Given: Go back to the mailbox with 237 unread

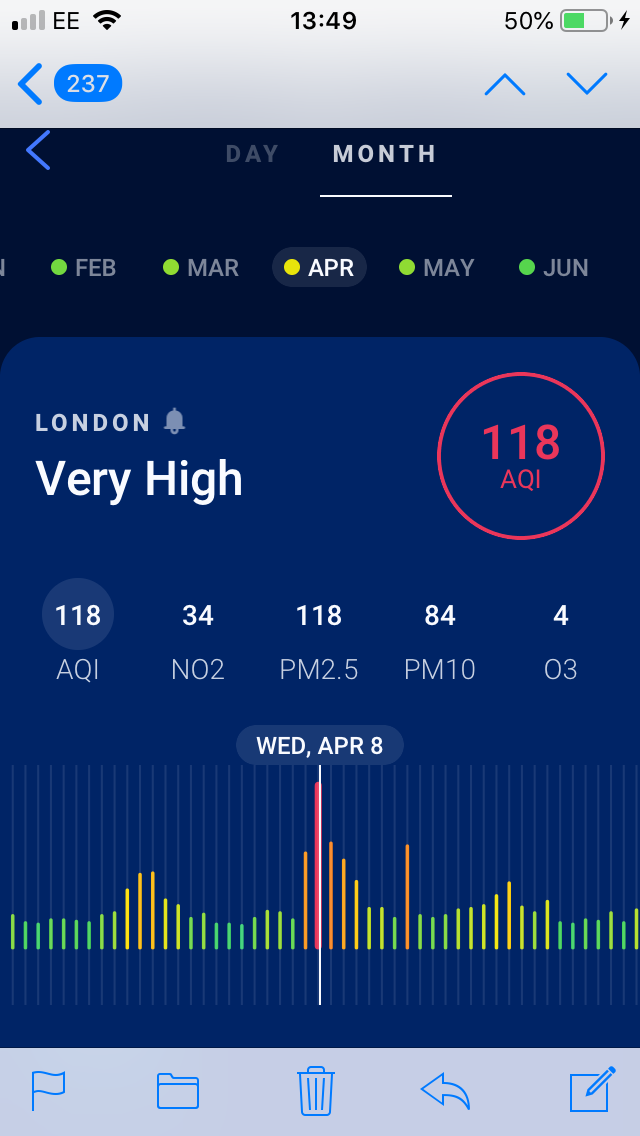Looking at the screenshot, I should (x=70, y=84).
